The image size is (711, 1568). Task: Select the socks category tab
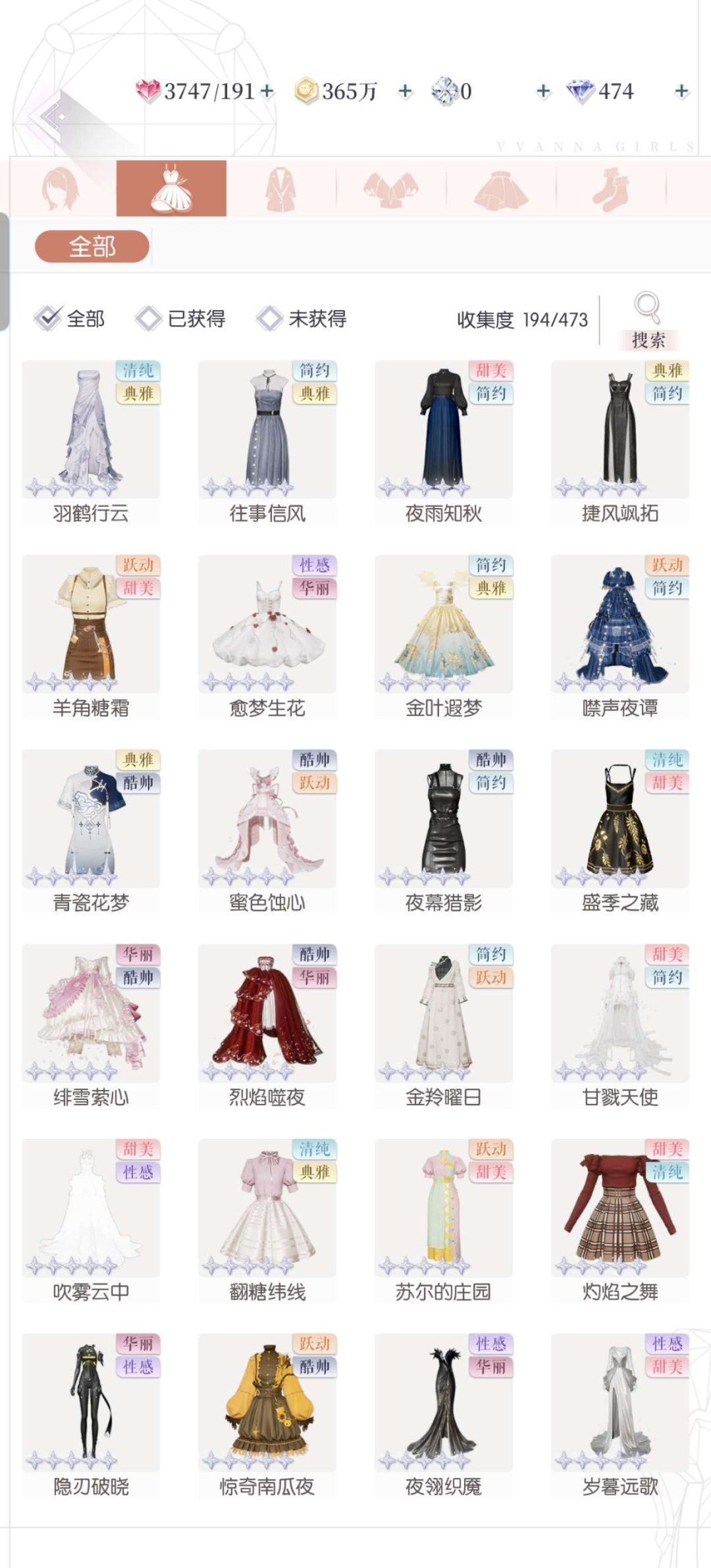611,188
